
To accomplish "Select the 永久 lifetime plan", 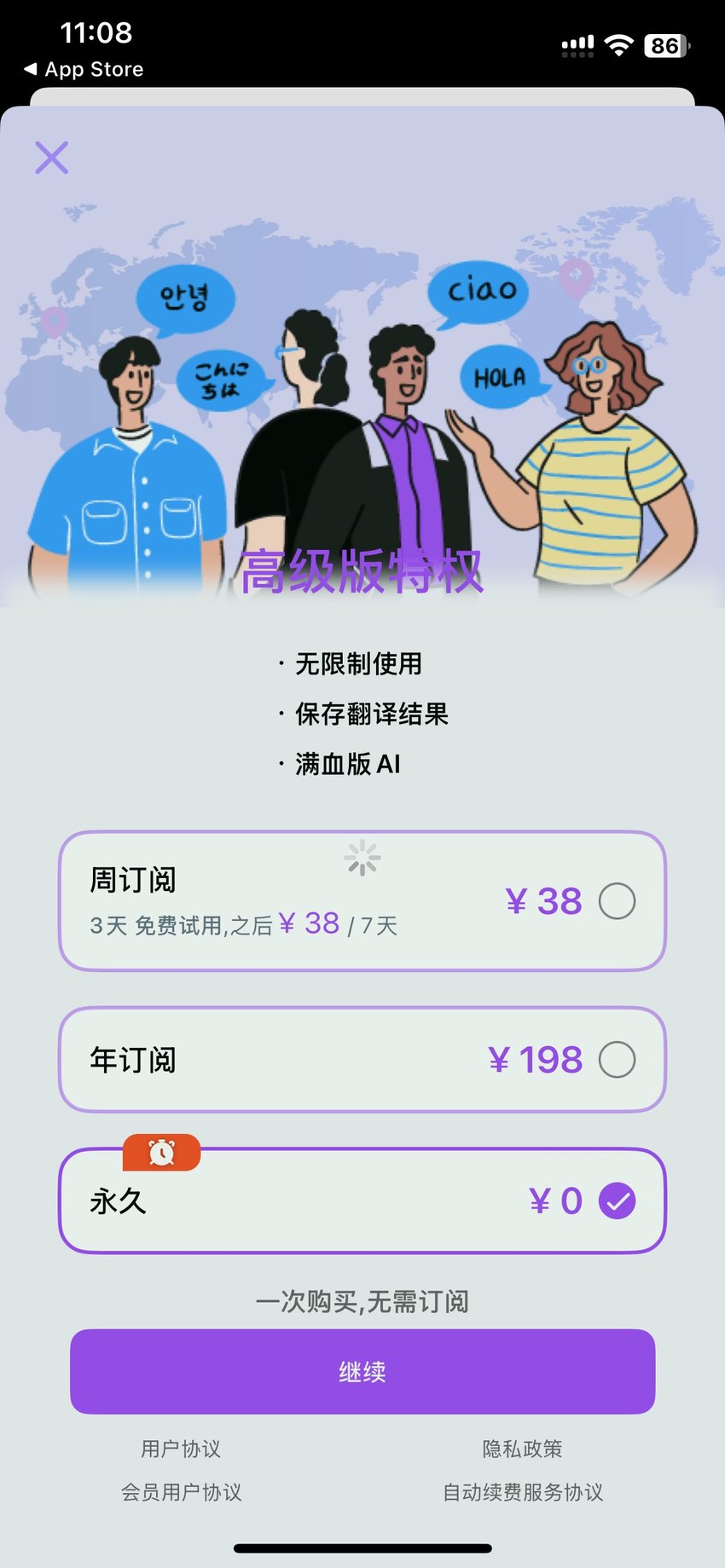I will (x=362, y=1201).
